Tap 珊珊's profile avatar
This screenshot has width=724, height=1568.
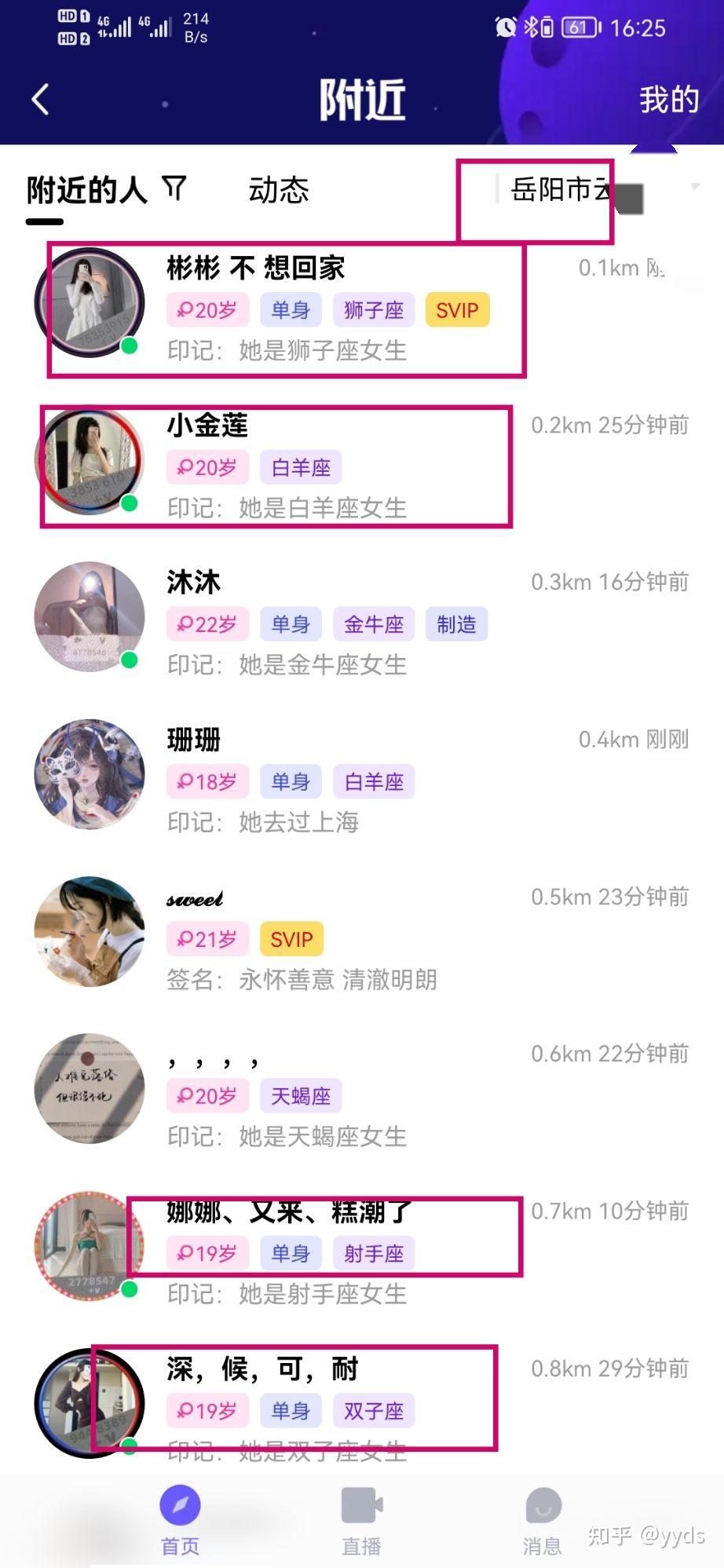90,774
